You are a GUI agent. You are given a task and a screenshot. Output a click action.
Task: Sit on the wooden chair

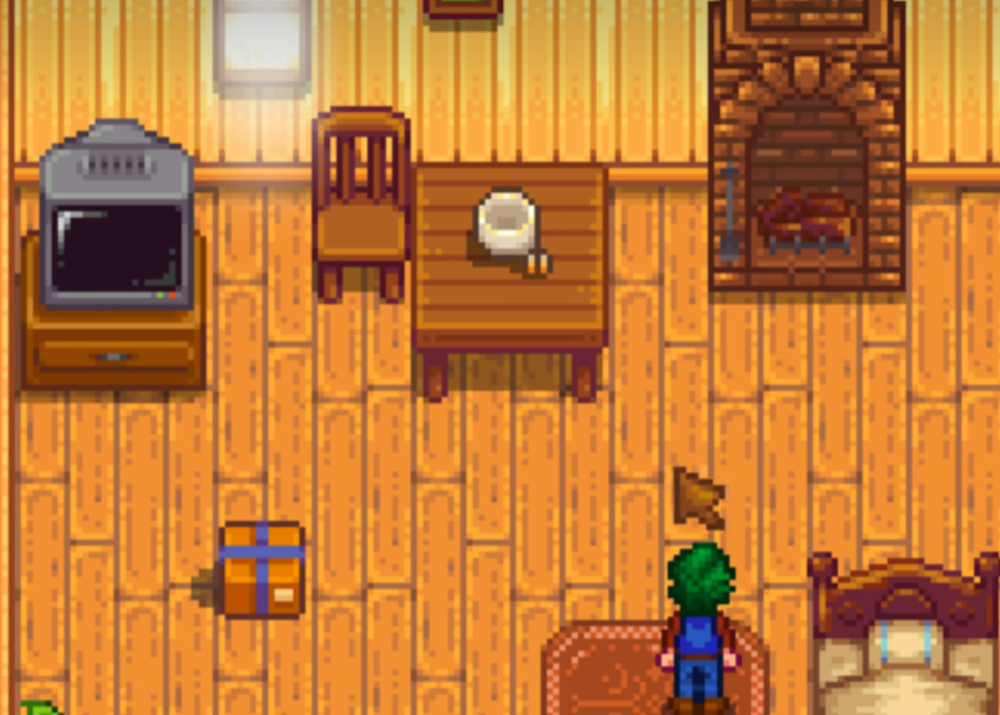coord(361,205)
